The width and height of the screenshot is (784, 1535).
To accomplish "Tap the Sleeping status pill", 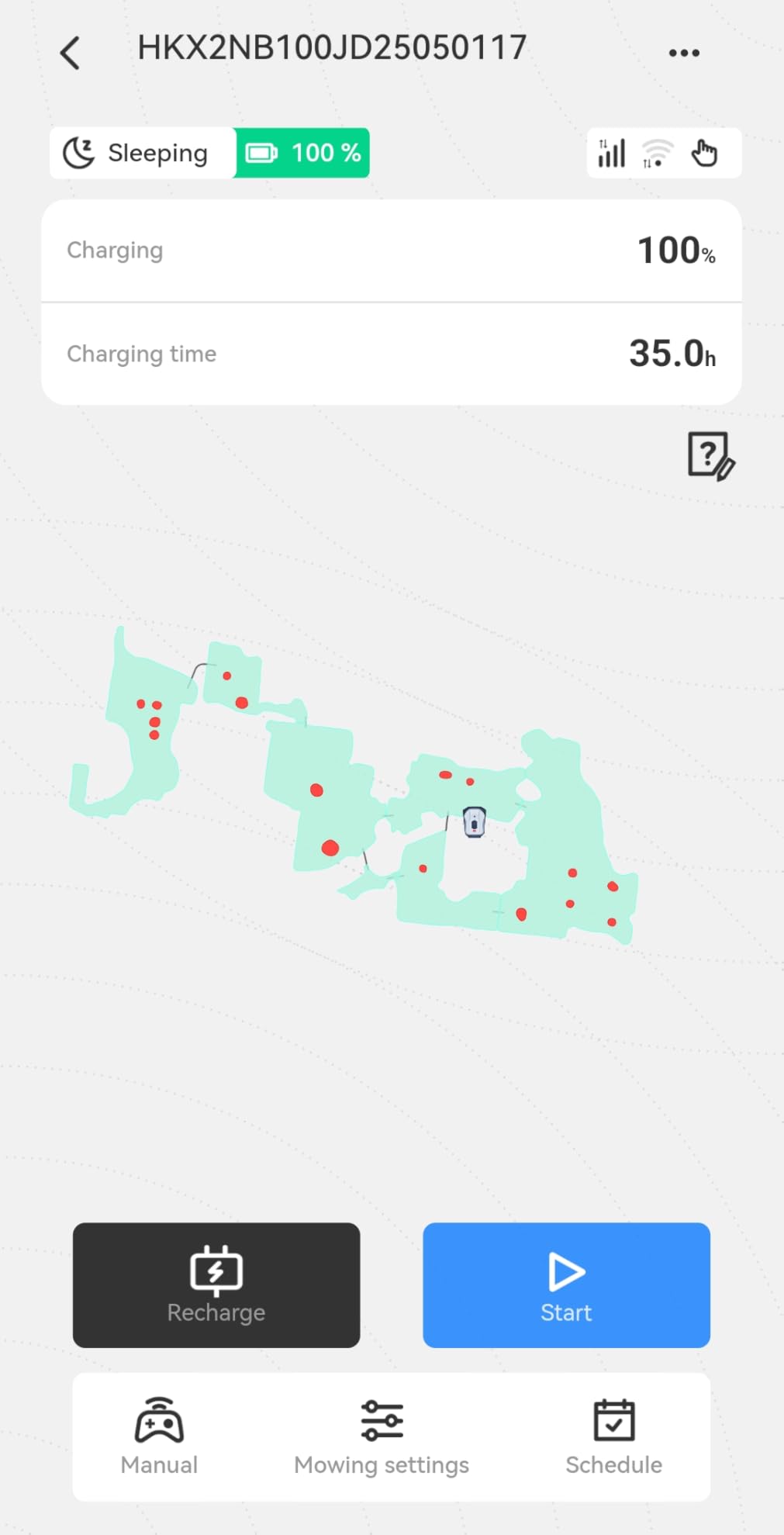I will pyautogui.click(x=142, y=153).
